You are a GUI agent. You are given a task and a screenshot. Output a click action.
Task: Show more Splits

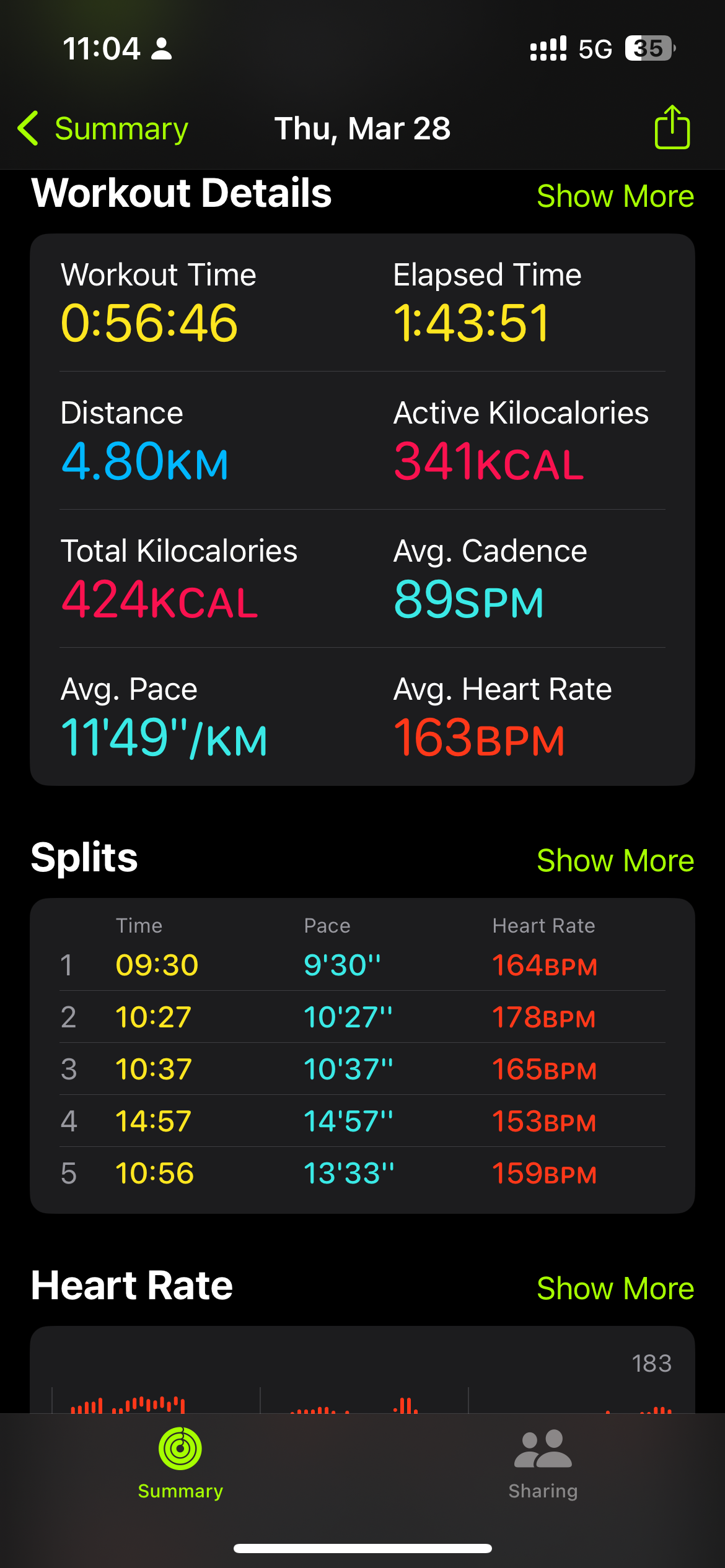click(x=615, y=861)
